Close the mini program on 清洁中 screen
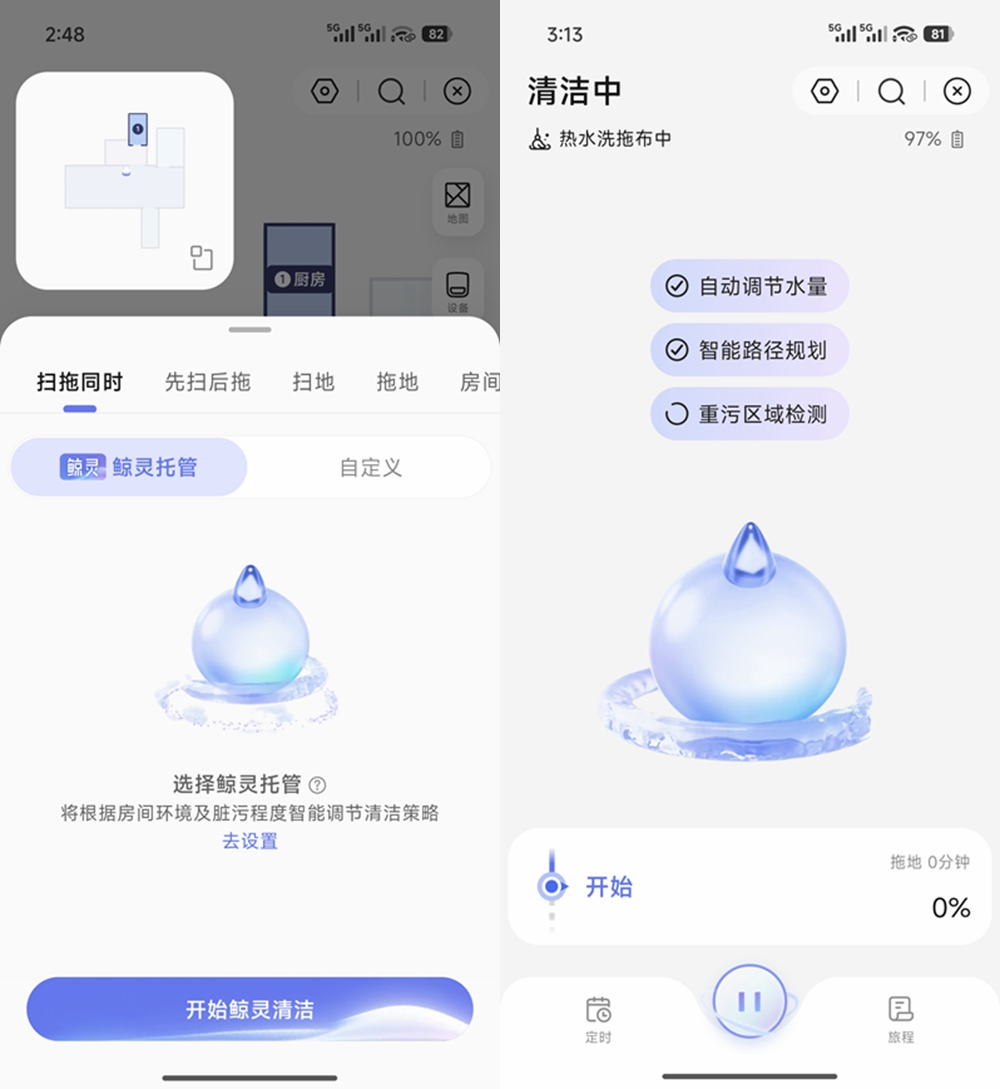Viewport: 1000px width, 1089px height. click(957, 92)
